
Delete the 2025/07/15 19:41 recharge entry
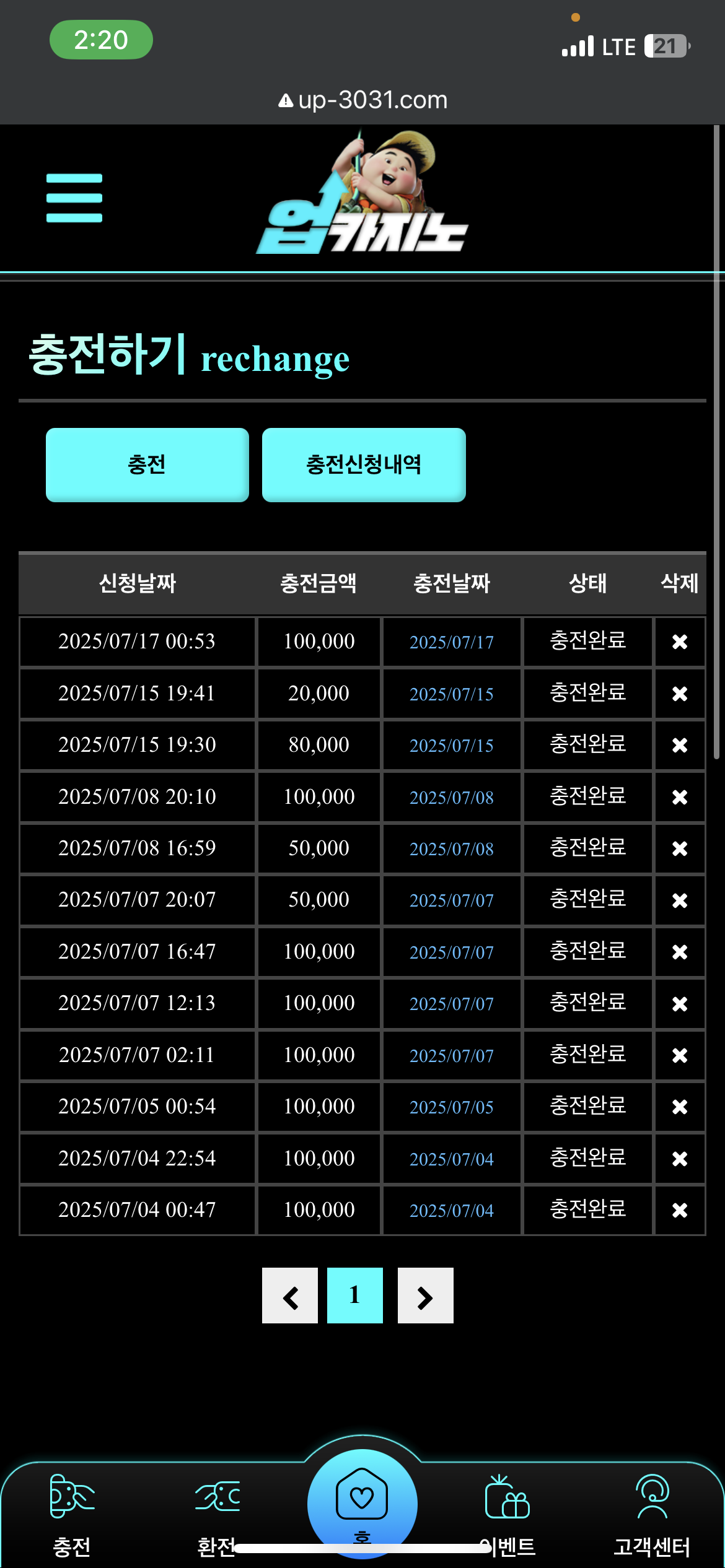680,694
